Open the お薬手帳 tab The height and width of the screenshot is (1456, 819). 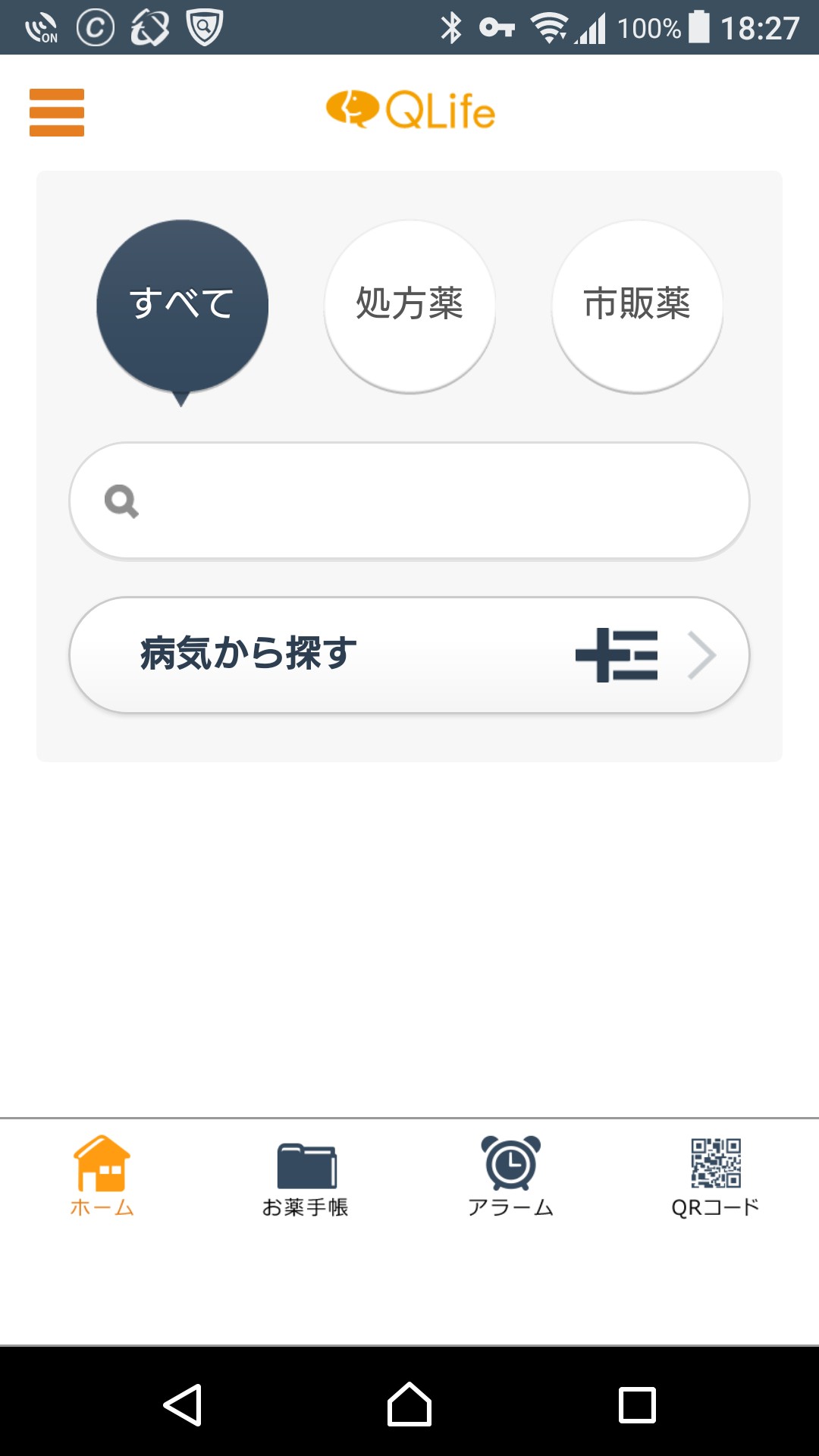pyautogui.click(x=306, y=1175)
